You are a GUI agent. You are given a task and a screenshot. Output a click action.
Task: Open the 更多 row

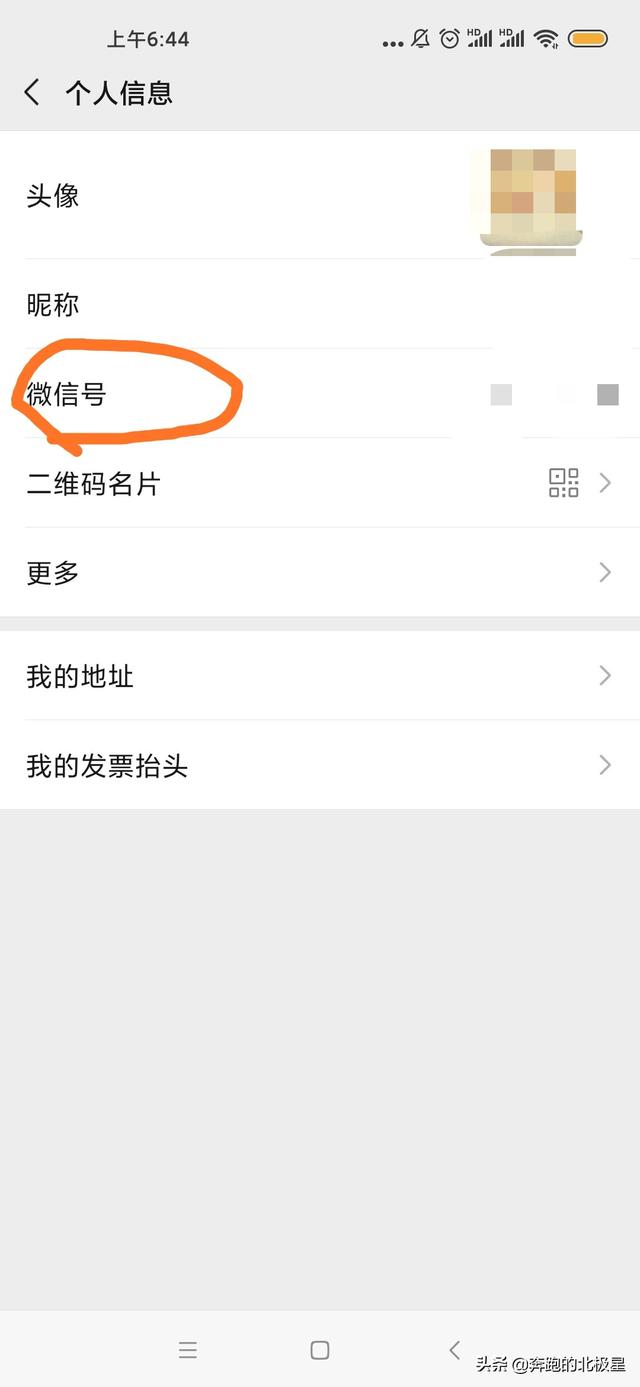pyautogui.click(x=320, y=573)
